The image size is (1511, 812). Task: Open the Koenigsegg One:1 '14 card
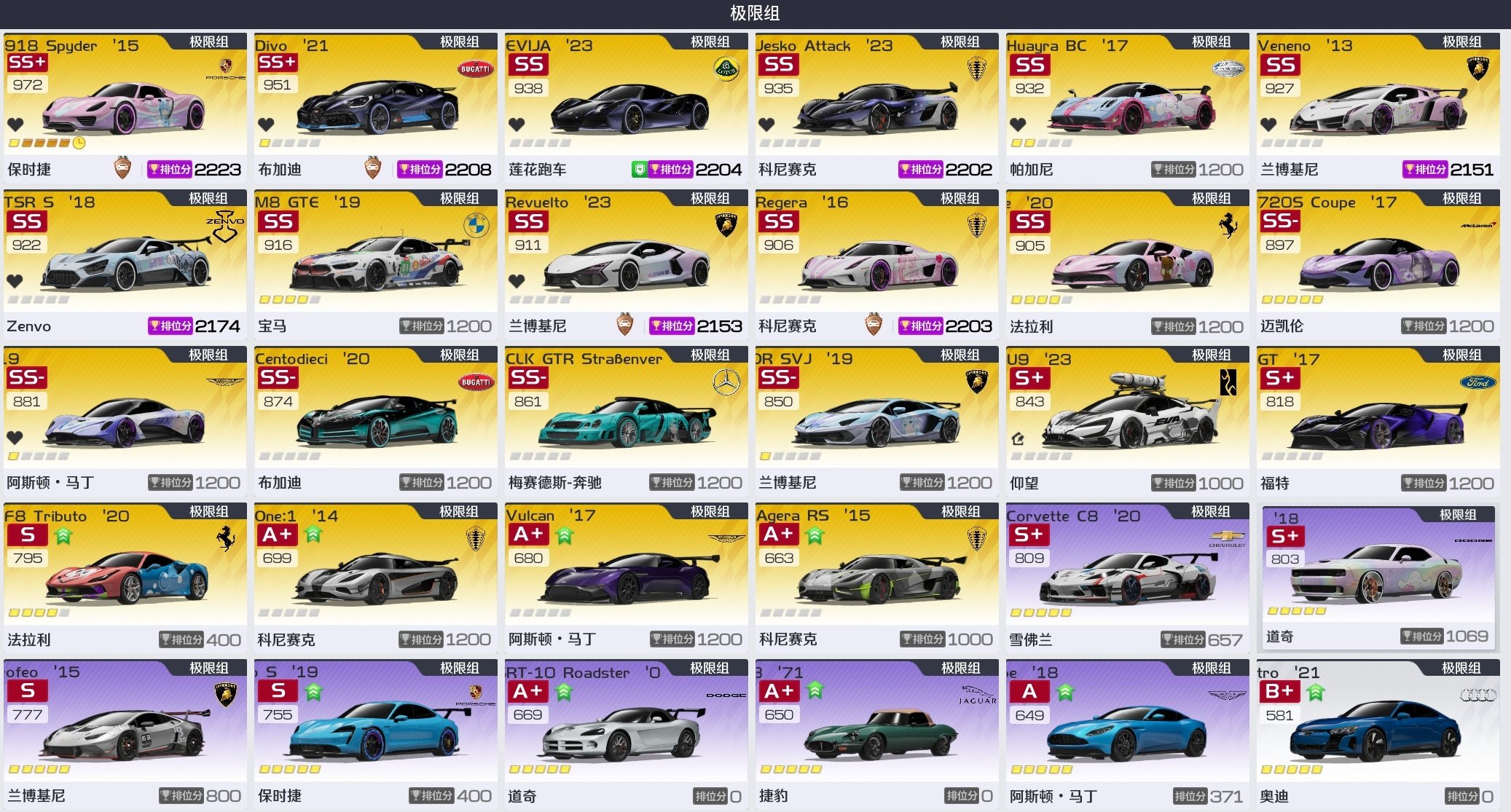tap(375, 578)
